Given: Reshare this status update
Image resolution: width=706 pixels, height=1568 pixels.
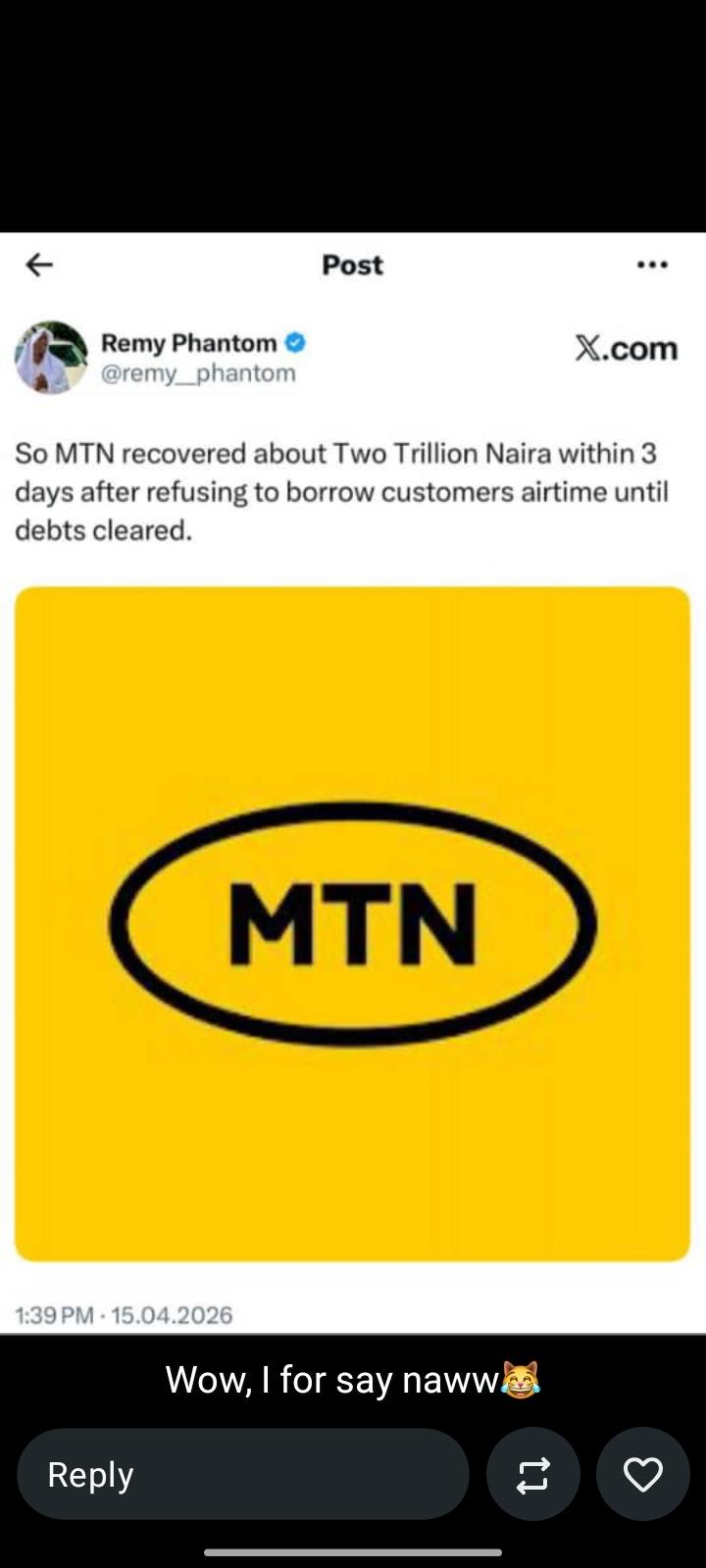Looking at the screenshot, I should coord(532,1474).
